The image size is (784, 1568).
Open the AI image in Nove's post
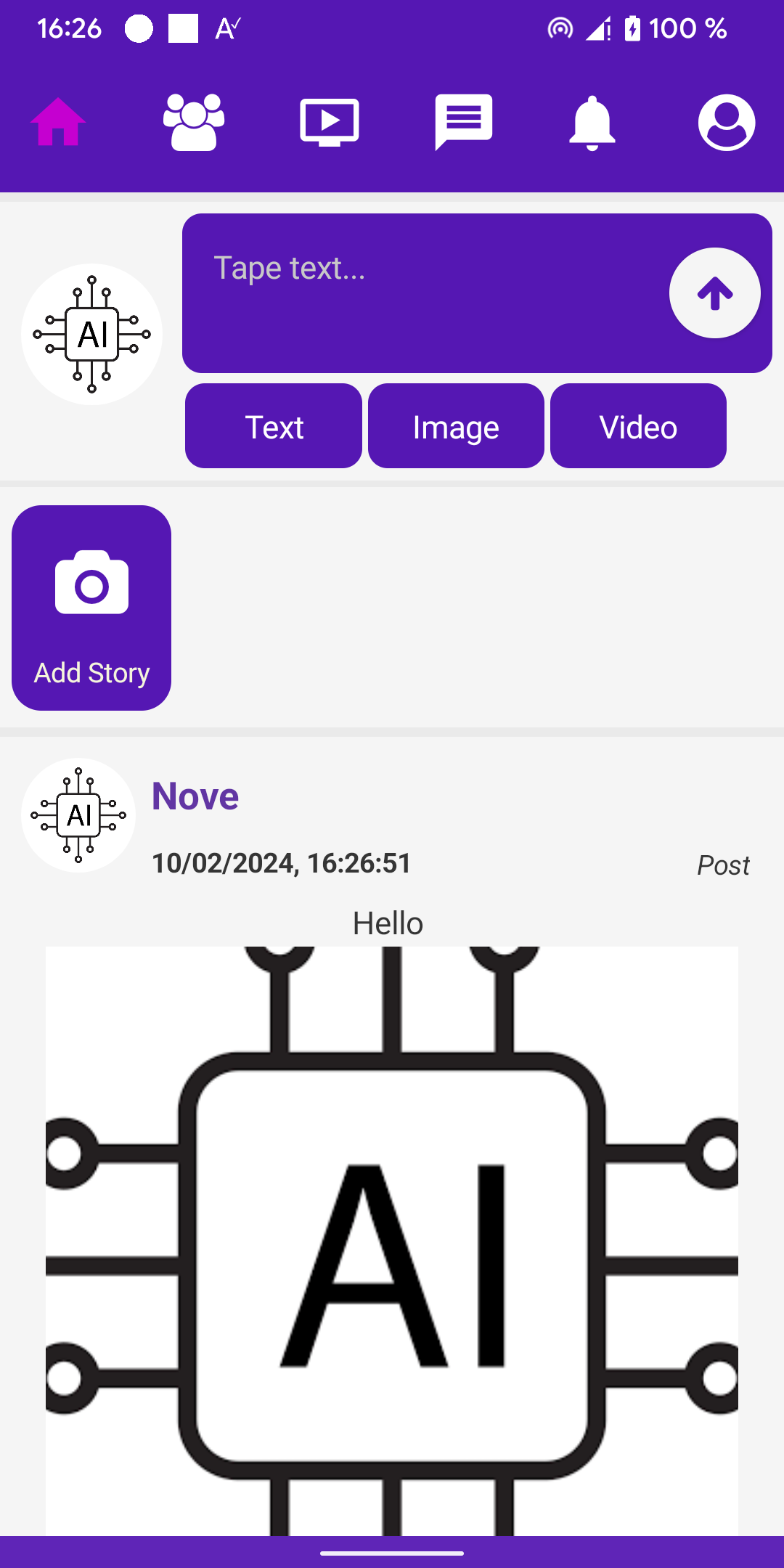click(x=392, y=1240)
